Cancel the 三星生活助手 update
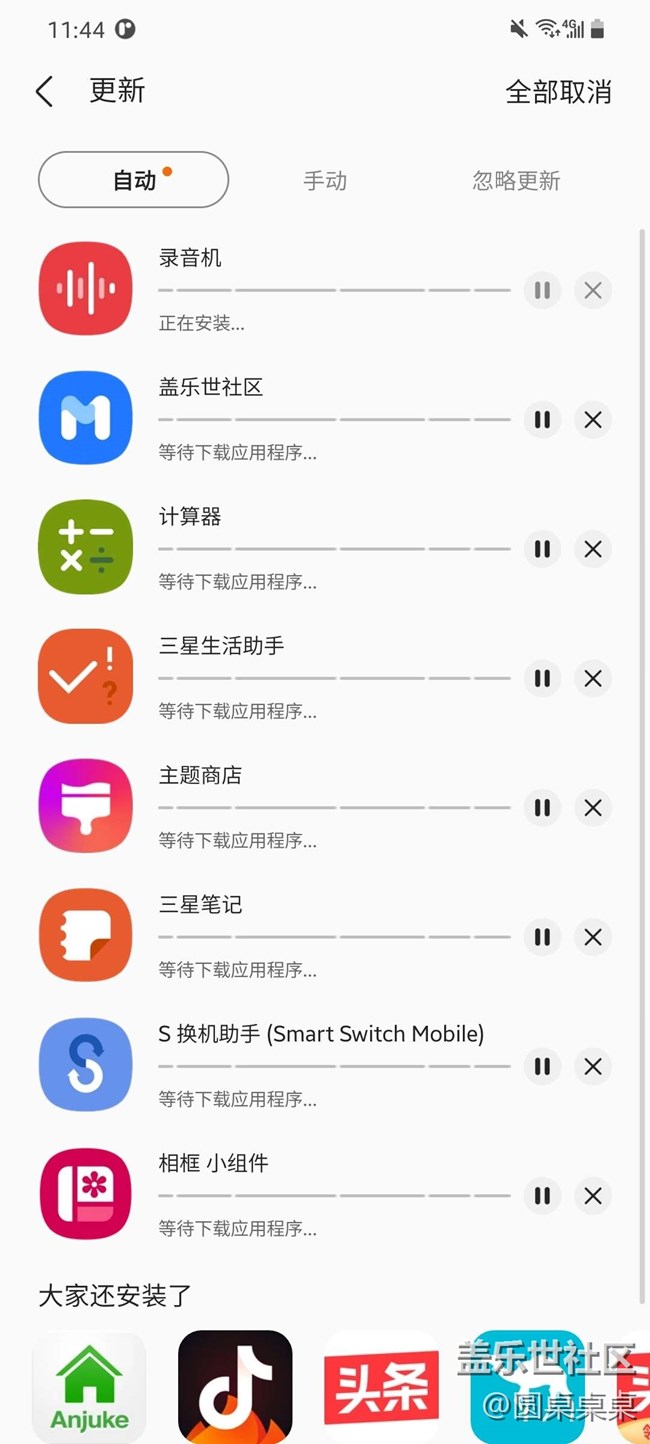Image resolution: width=650 pixels, height=1444 pixels. click(593, 678)
